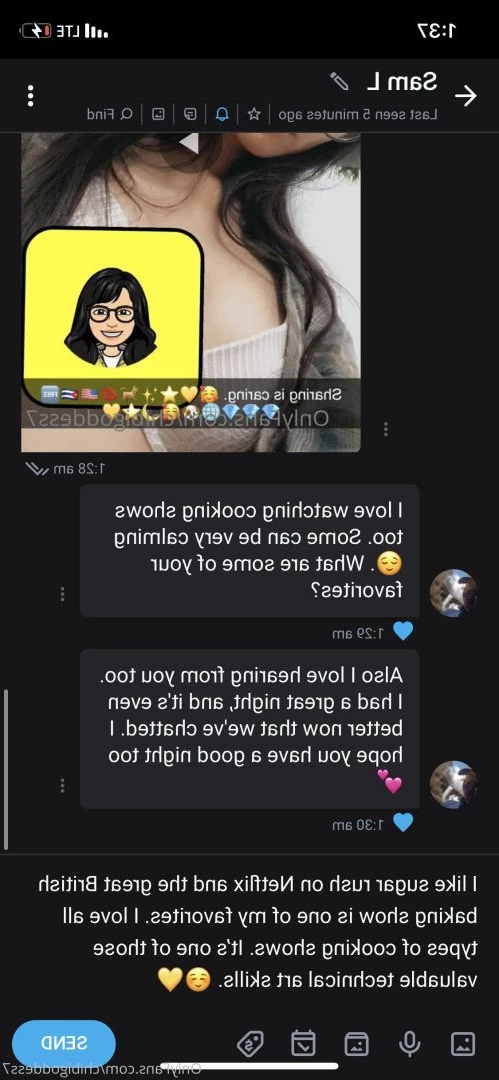Open the shared photo sent at 1:28 am
The height and width of the screenshot is (1080, 499).
point(191,292)
